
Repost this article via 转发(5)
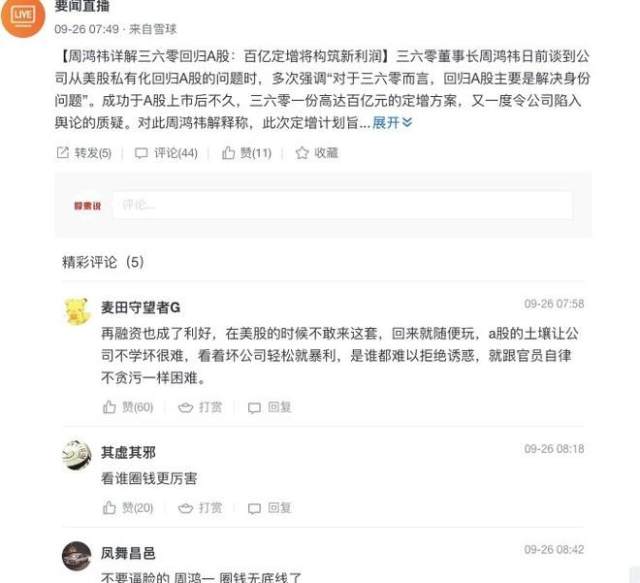(x=84, y=153)
